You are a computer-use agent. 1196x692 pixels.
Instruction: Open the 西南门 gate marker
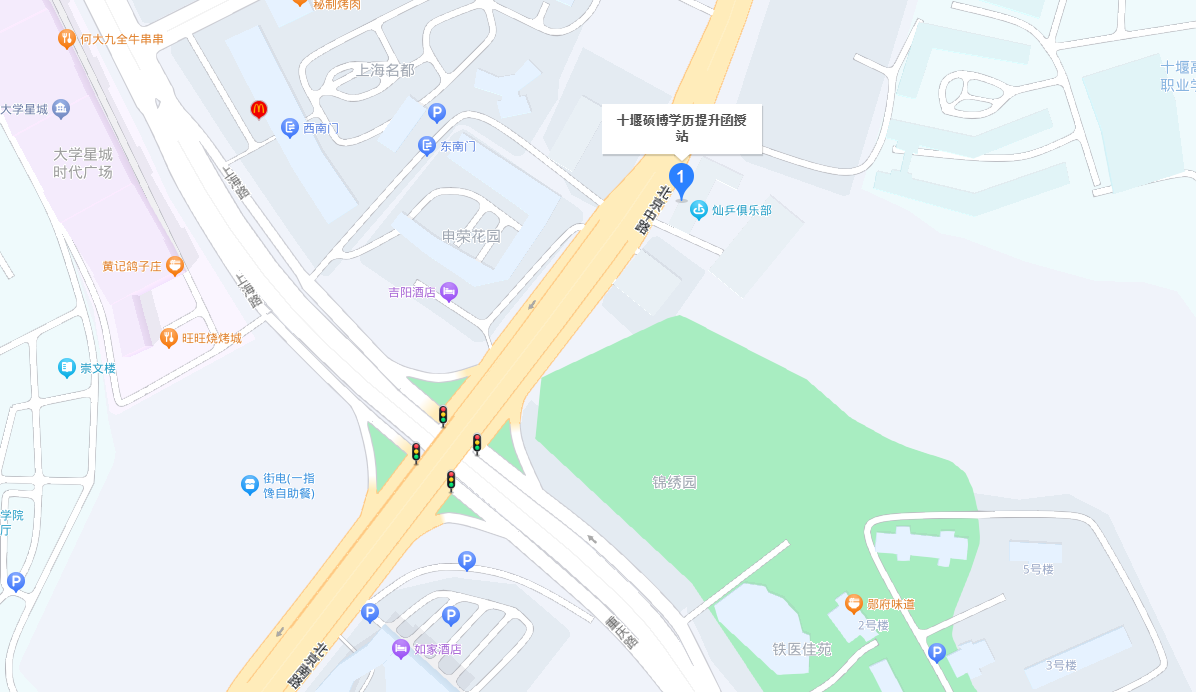[x=290, y=128]
